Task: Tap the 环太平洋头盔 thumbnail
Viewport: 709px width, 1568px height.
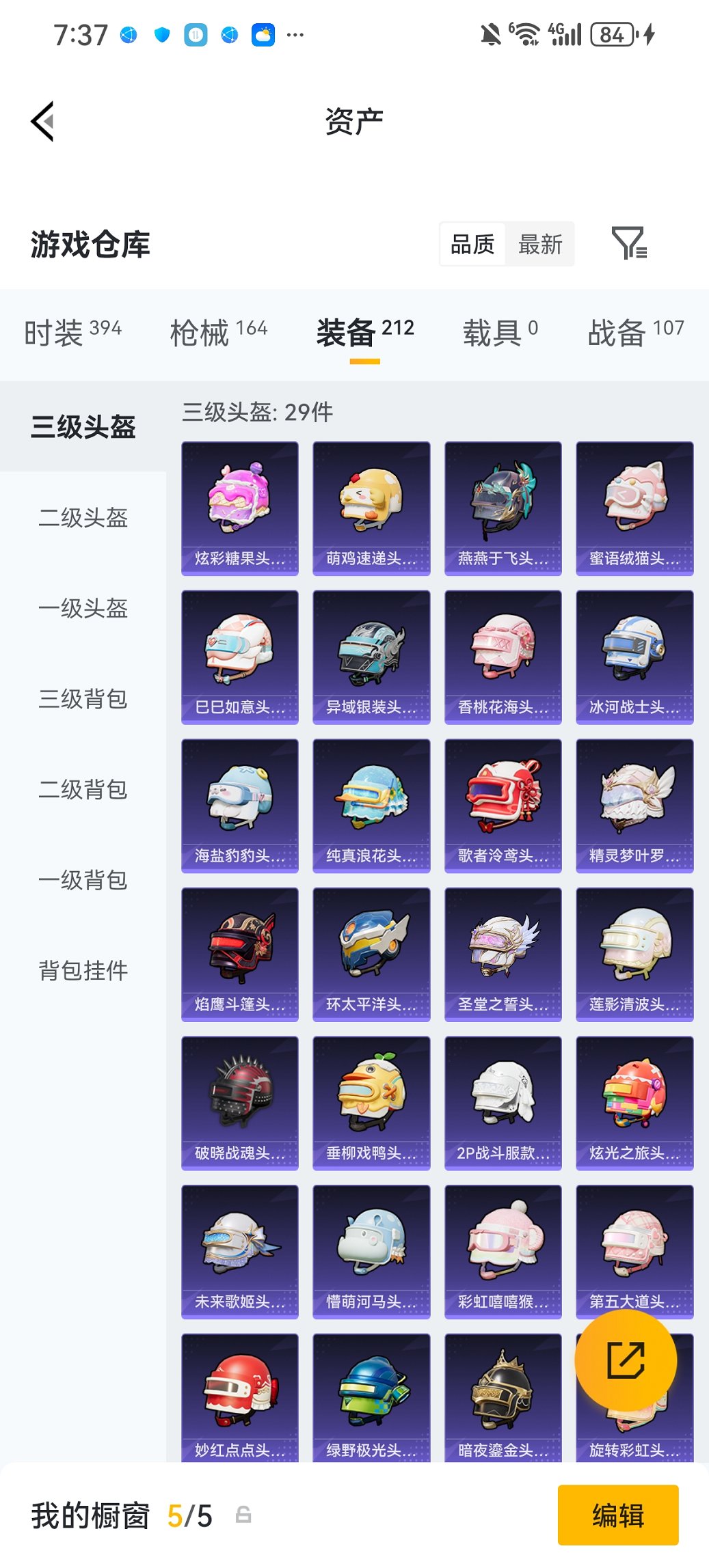Action: 371,954
